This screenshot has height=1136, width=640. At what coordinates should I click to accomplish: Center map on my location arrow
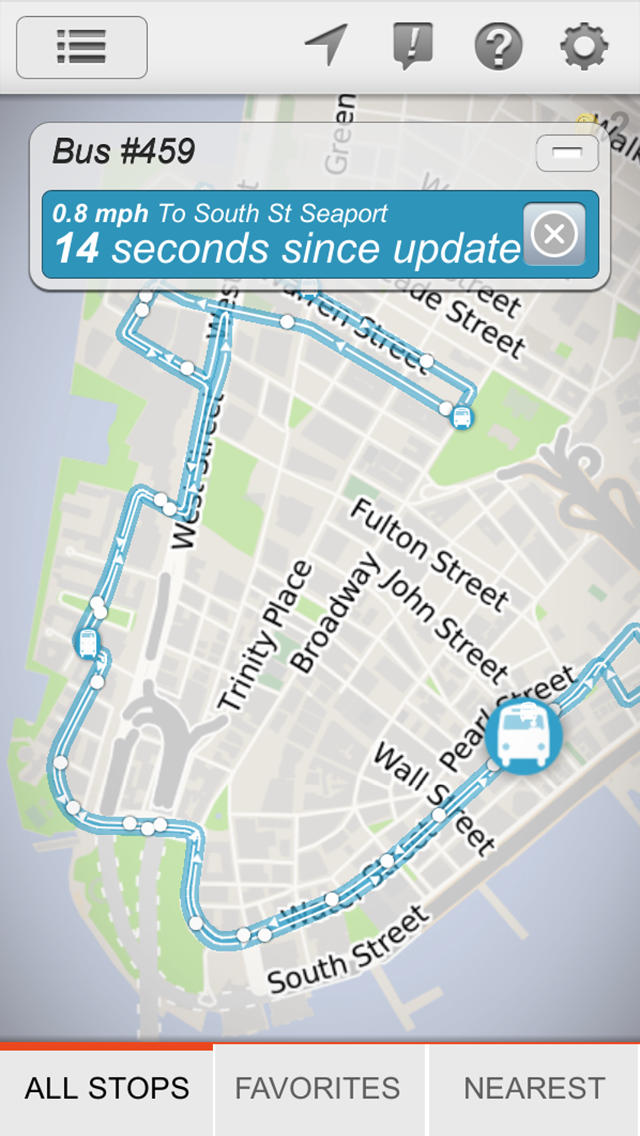tap(326, 46)
